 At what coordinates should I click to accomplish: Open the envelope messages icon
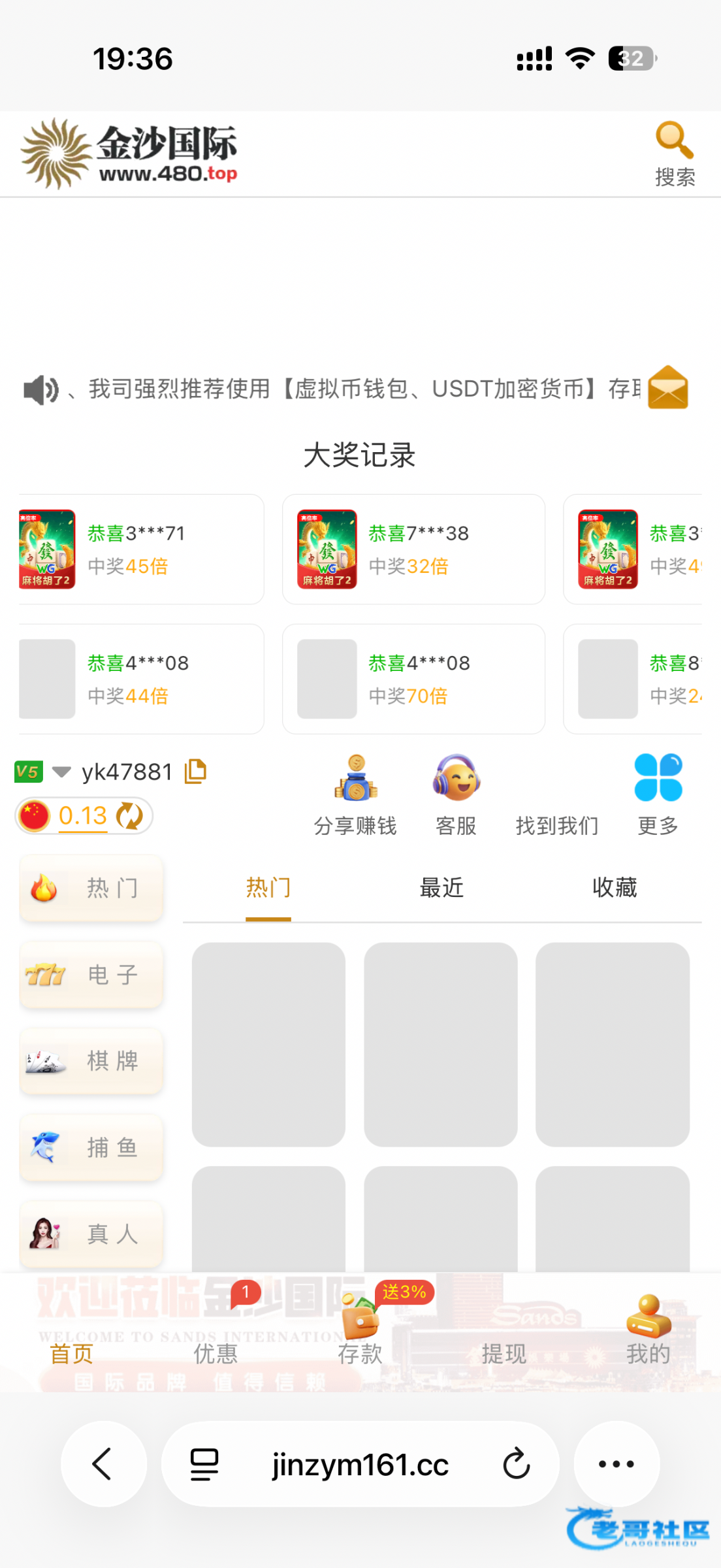(667, 387)
